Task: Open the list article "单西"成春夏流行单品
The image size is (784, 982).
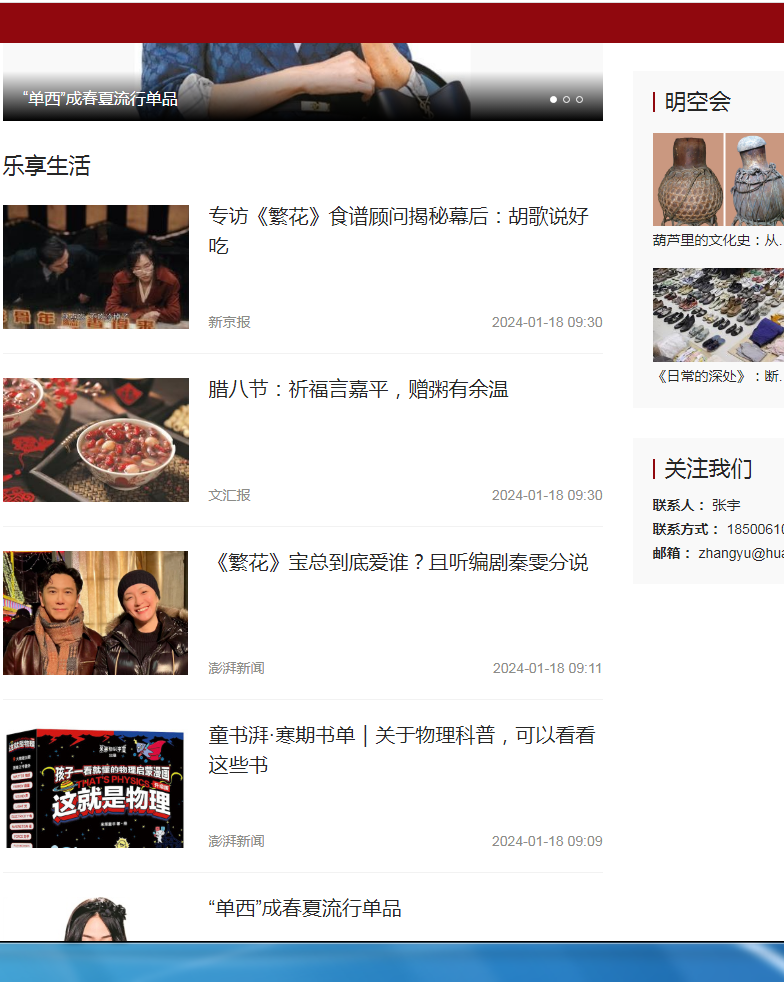Action: pos(305,909)
